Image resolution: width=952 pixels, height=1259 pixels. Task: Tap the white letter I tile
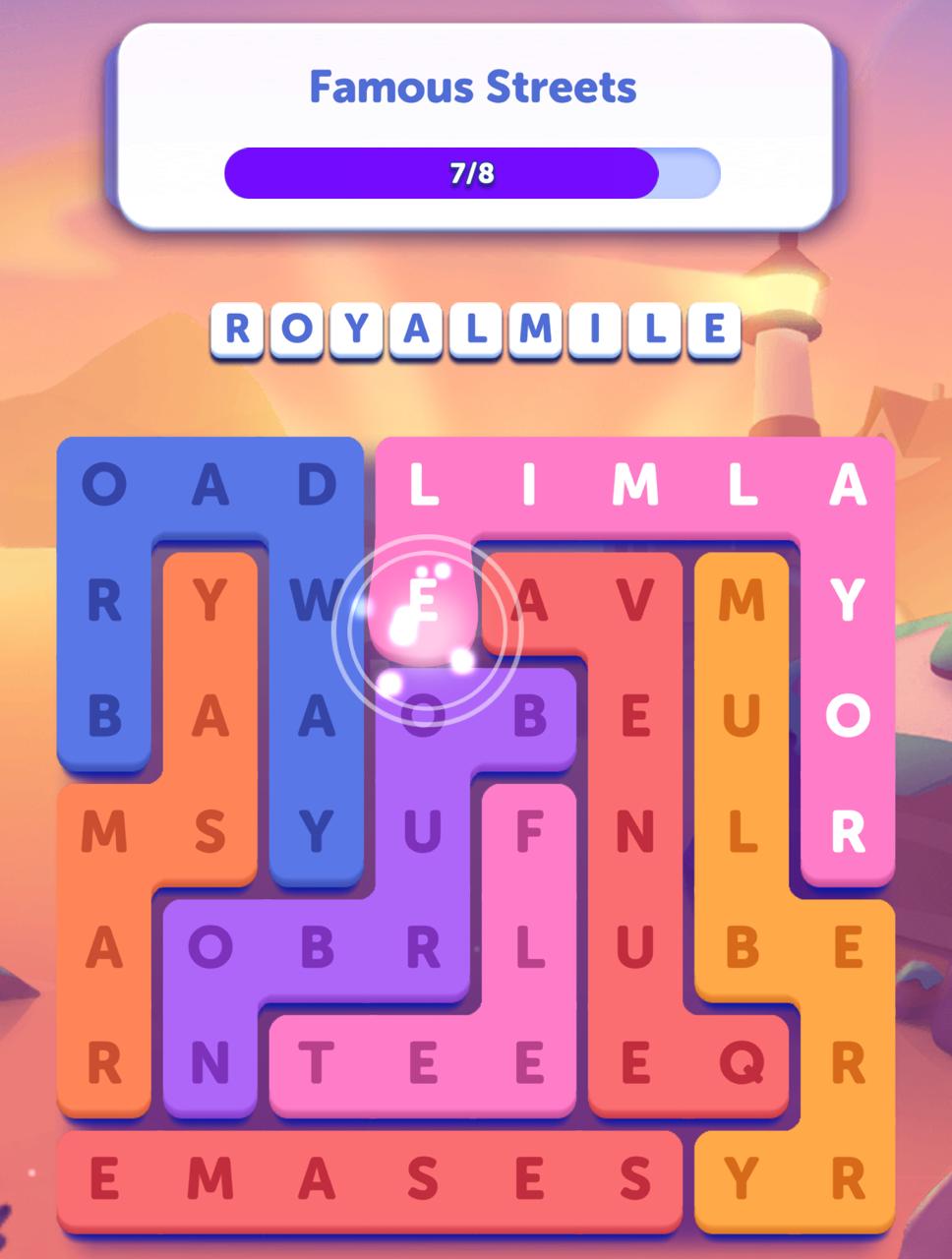[x=529, y=484]
